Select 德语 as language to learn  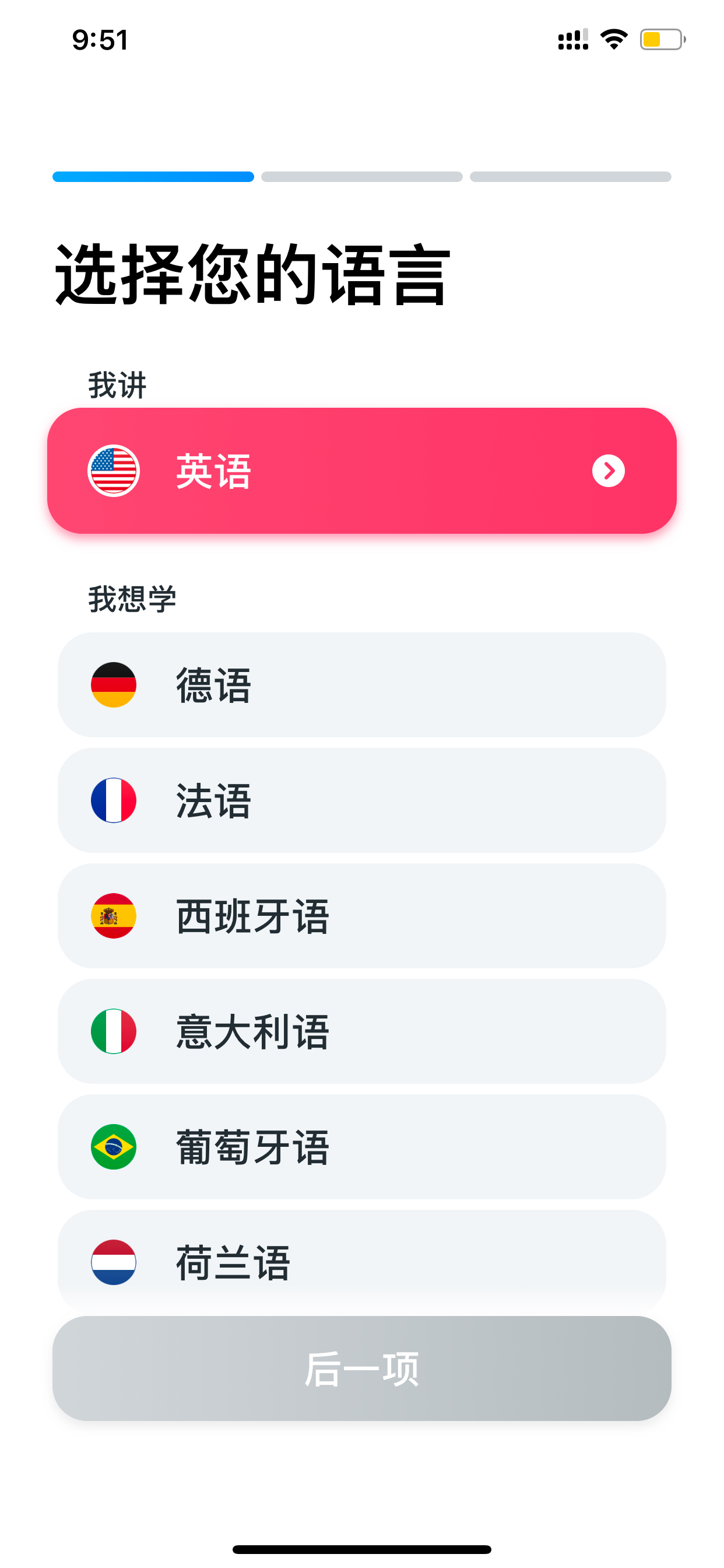(x=362, y=685)
